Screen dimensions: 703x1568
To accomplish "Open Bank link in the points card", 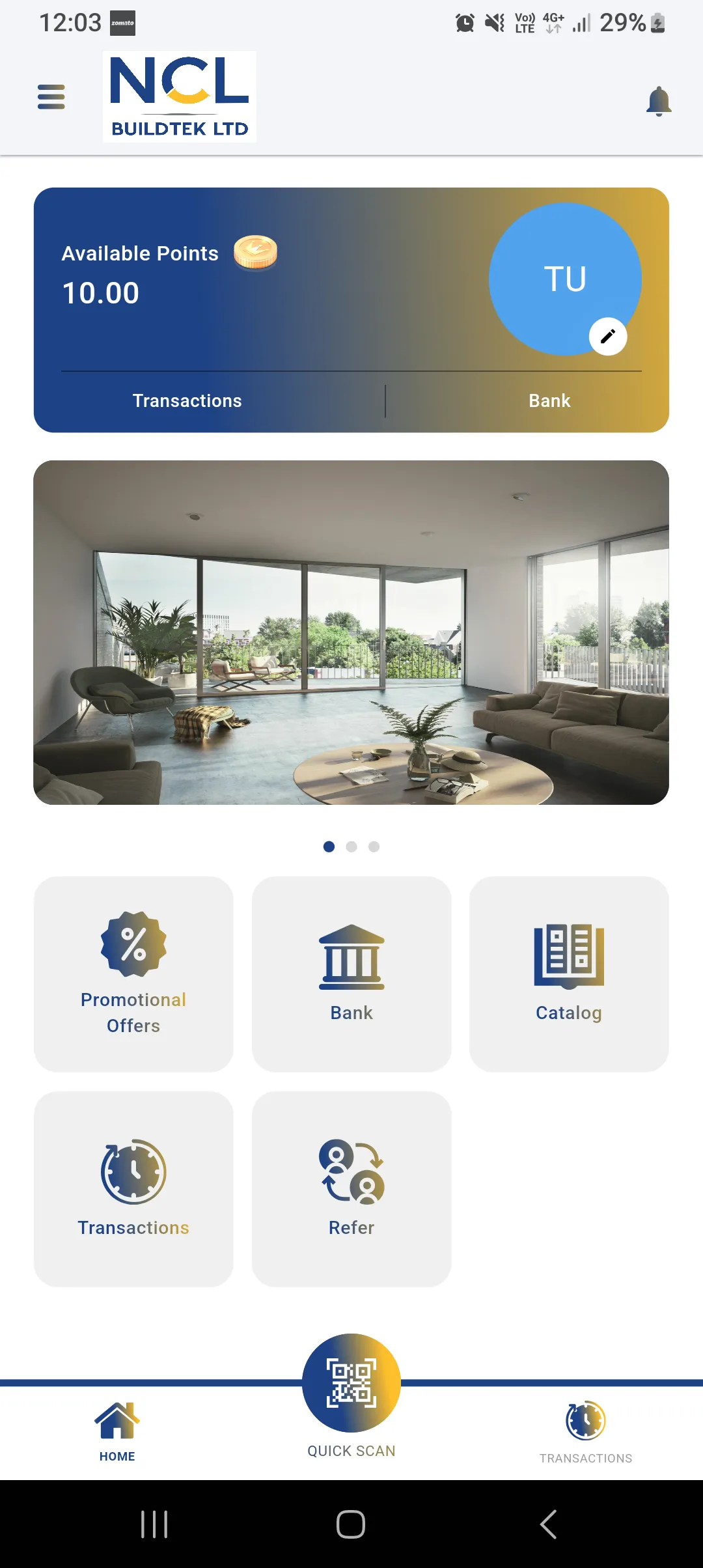I will point(549,400).
